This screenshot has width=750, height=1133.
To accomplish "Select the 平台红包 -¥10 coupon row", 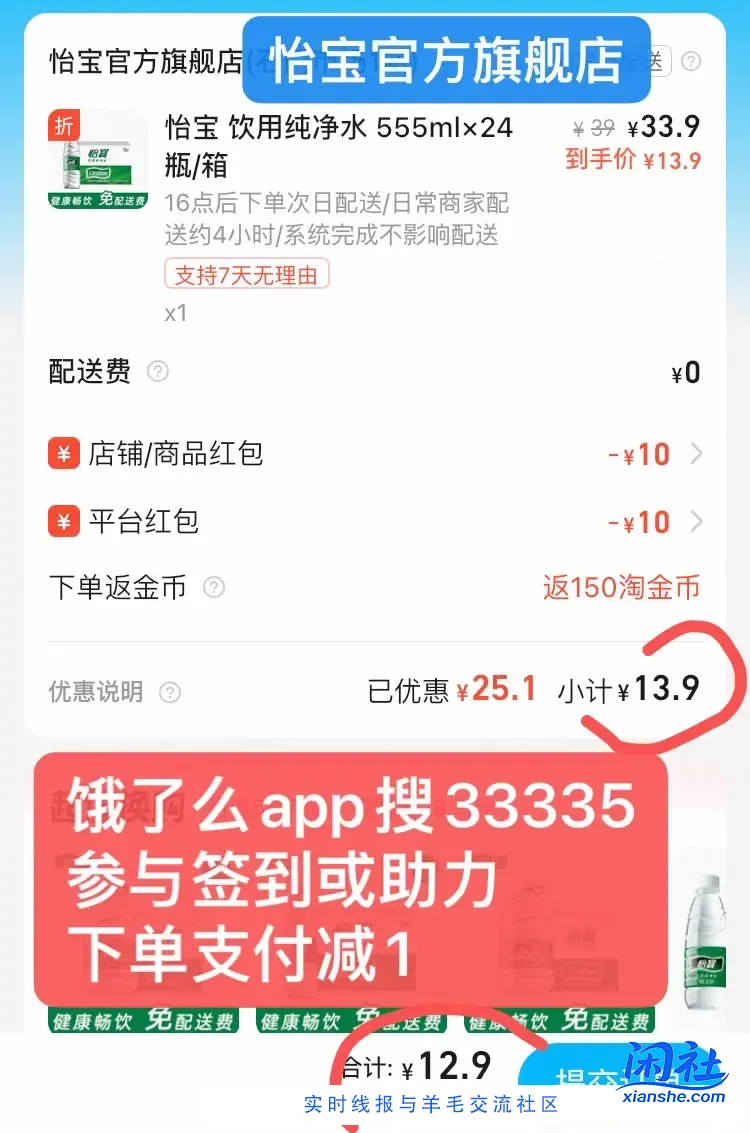I will pyautogui.click(x=375, y=521).
